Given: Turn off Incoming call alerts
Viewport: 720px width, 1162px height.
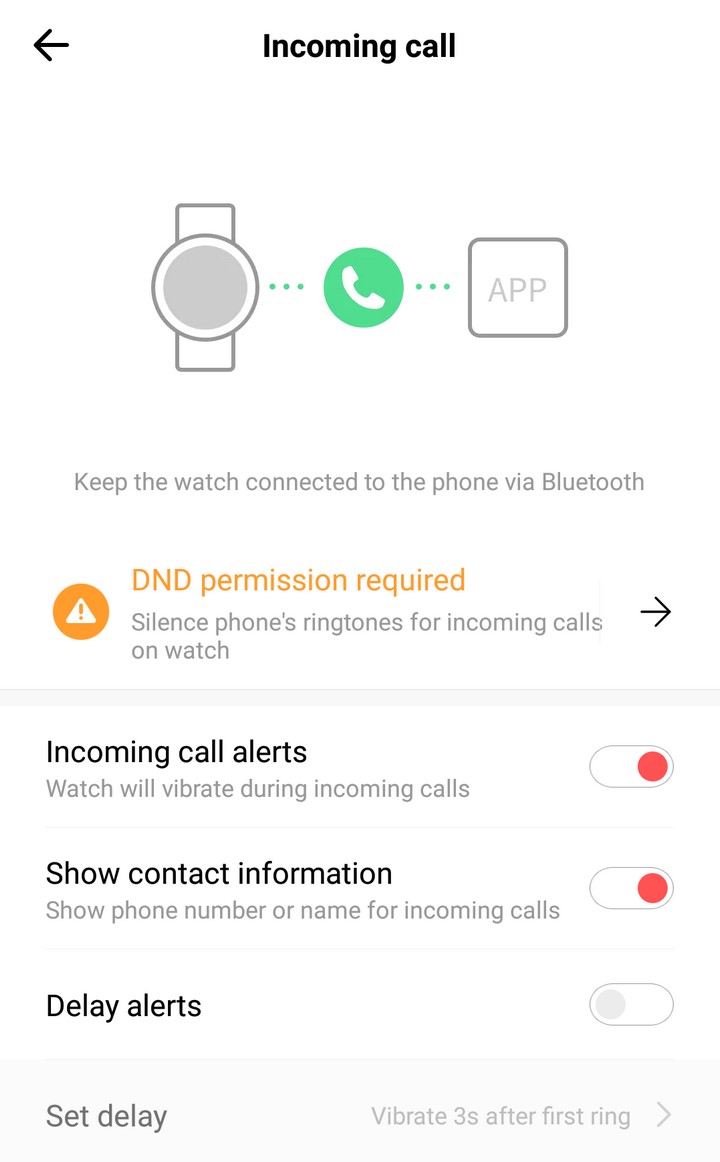Looking at the screenshot, I should pos(631,766).
